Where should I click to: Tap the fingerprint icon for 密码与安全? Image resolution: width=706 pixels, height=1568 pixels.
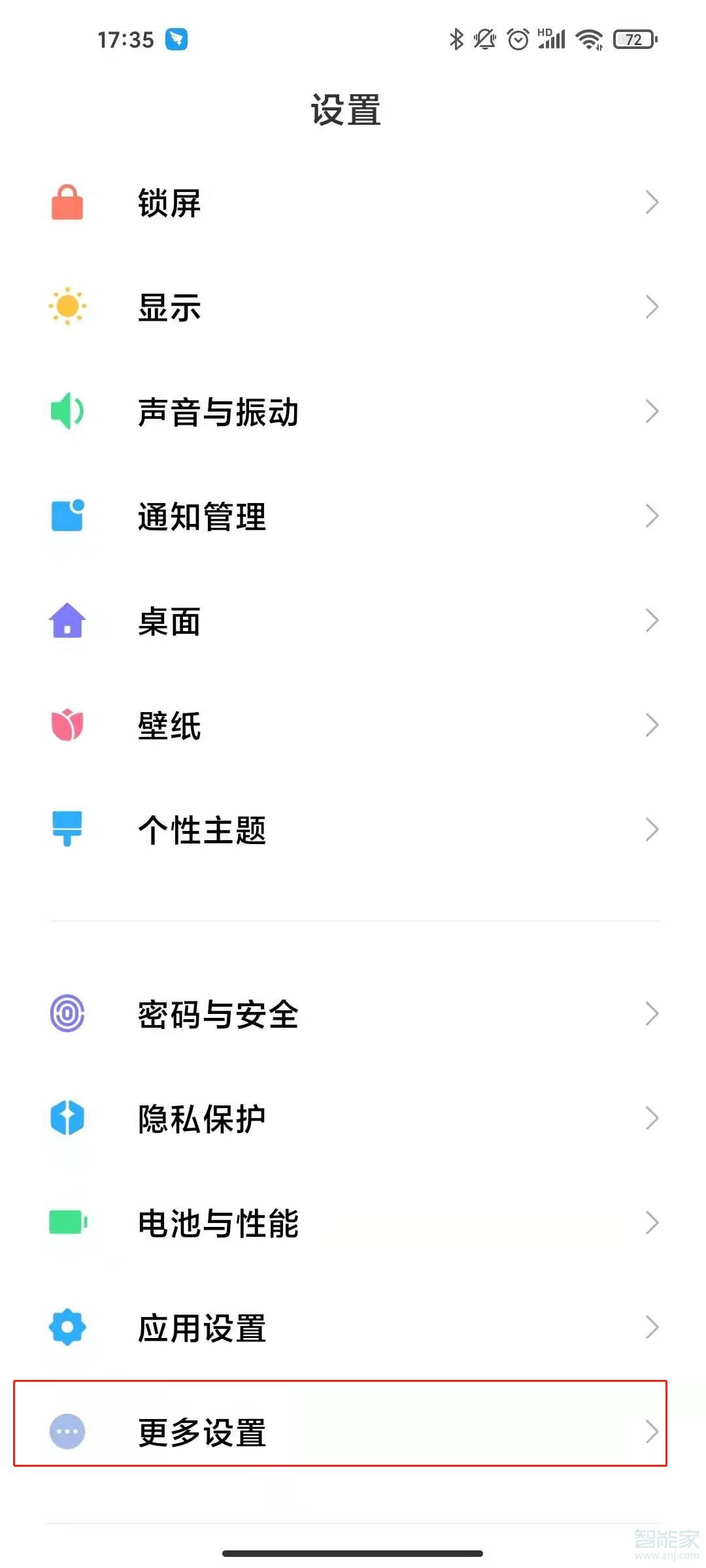(x=67, y=1015)
